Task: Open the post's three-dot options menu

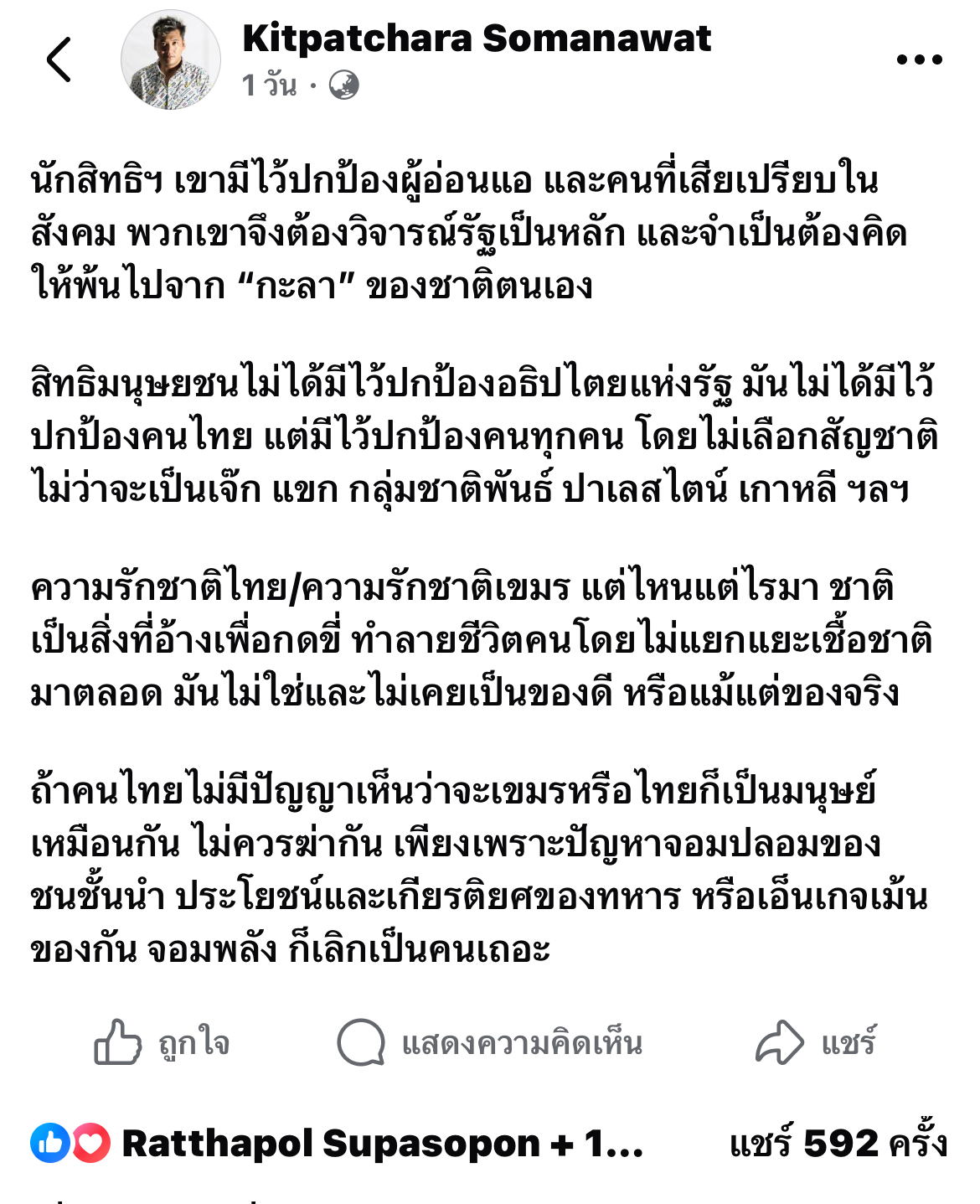Action: click(x=919, y=59)
